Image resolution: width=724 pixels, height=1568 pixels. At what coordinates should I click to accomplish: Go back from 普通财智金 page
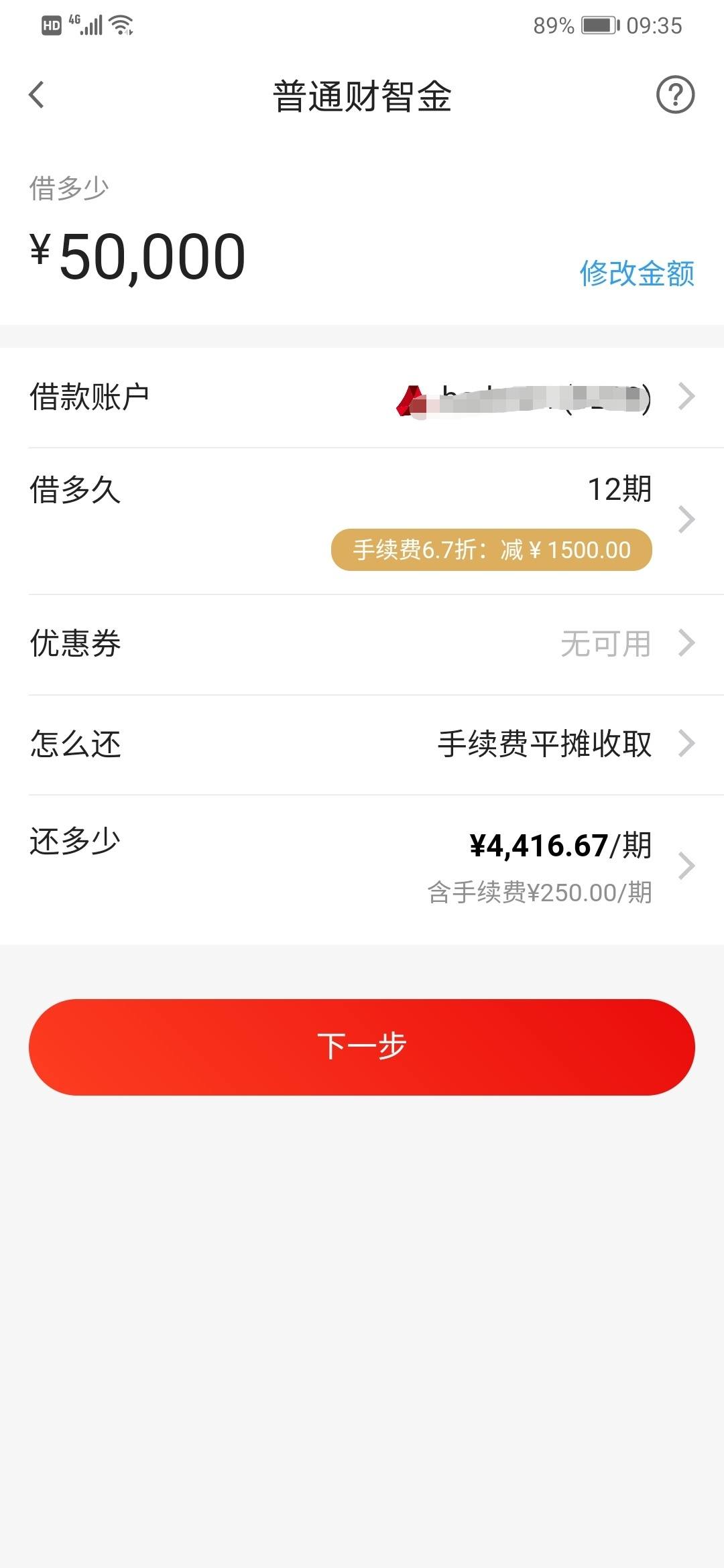[x=37, y=94]
